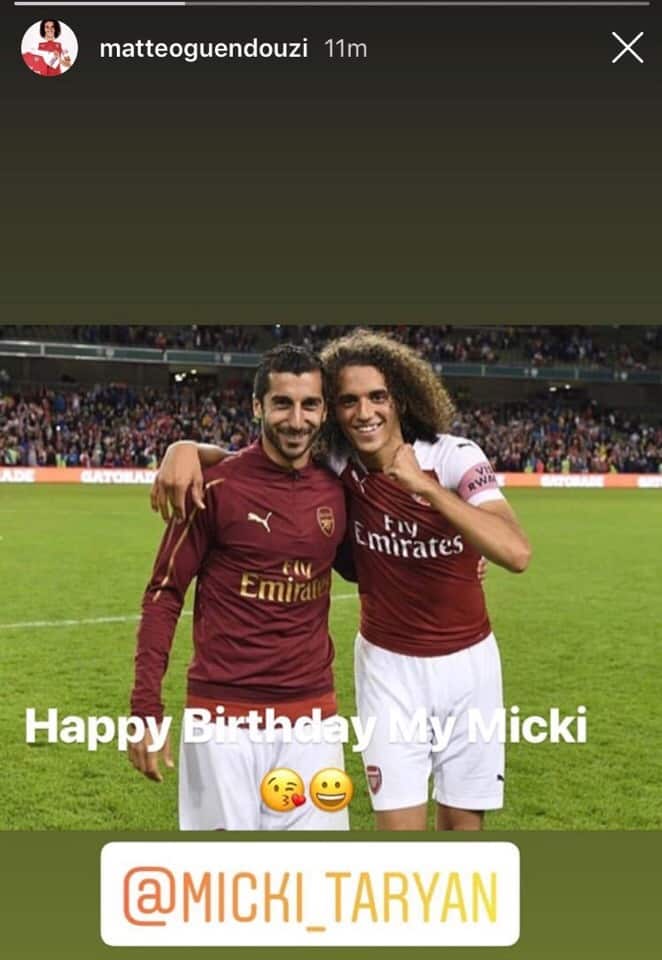The image size is (662, 960).
Task: Tap the matteoguendouzi username
Action: 204,48
